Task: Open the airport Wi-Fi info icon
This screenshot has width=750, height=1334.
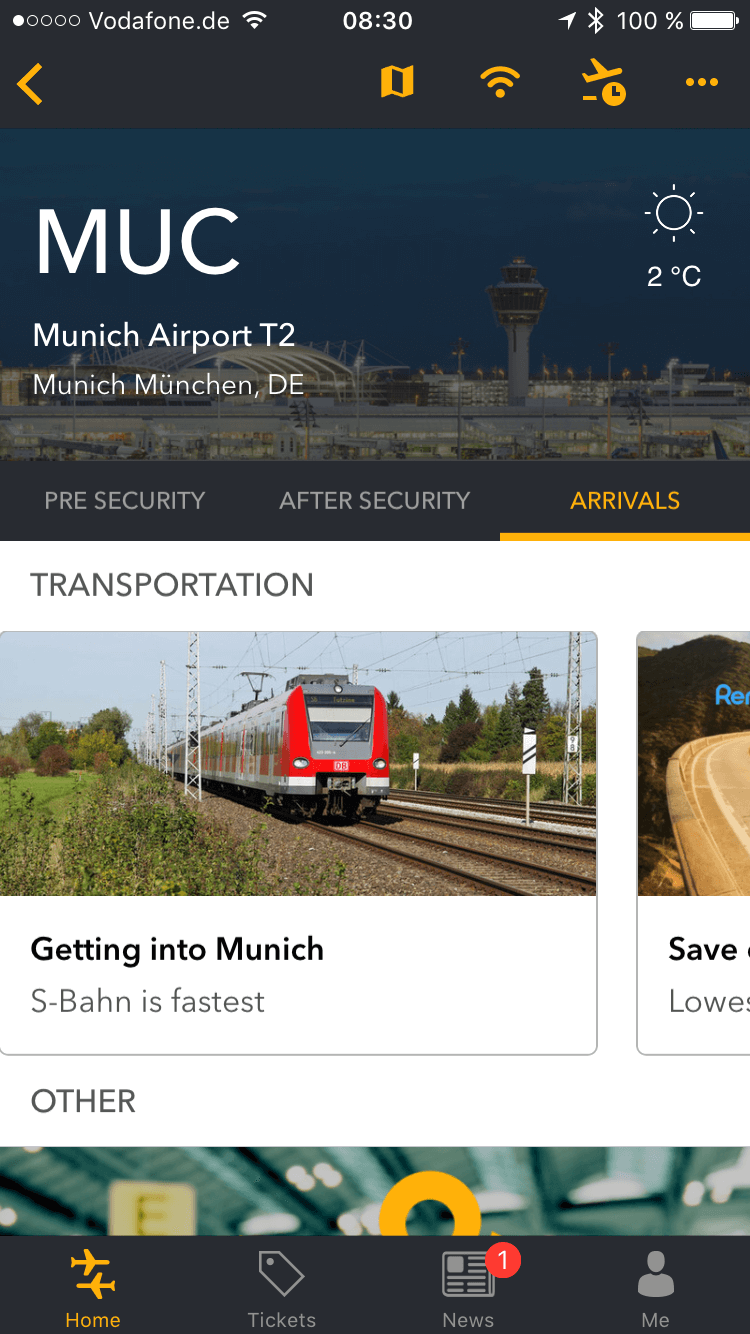Action: [x=499, y=83]
